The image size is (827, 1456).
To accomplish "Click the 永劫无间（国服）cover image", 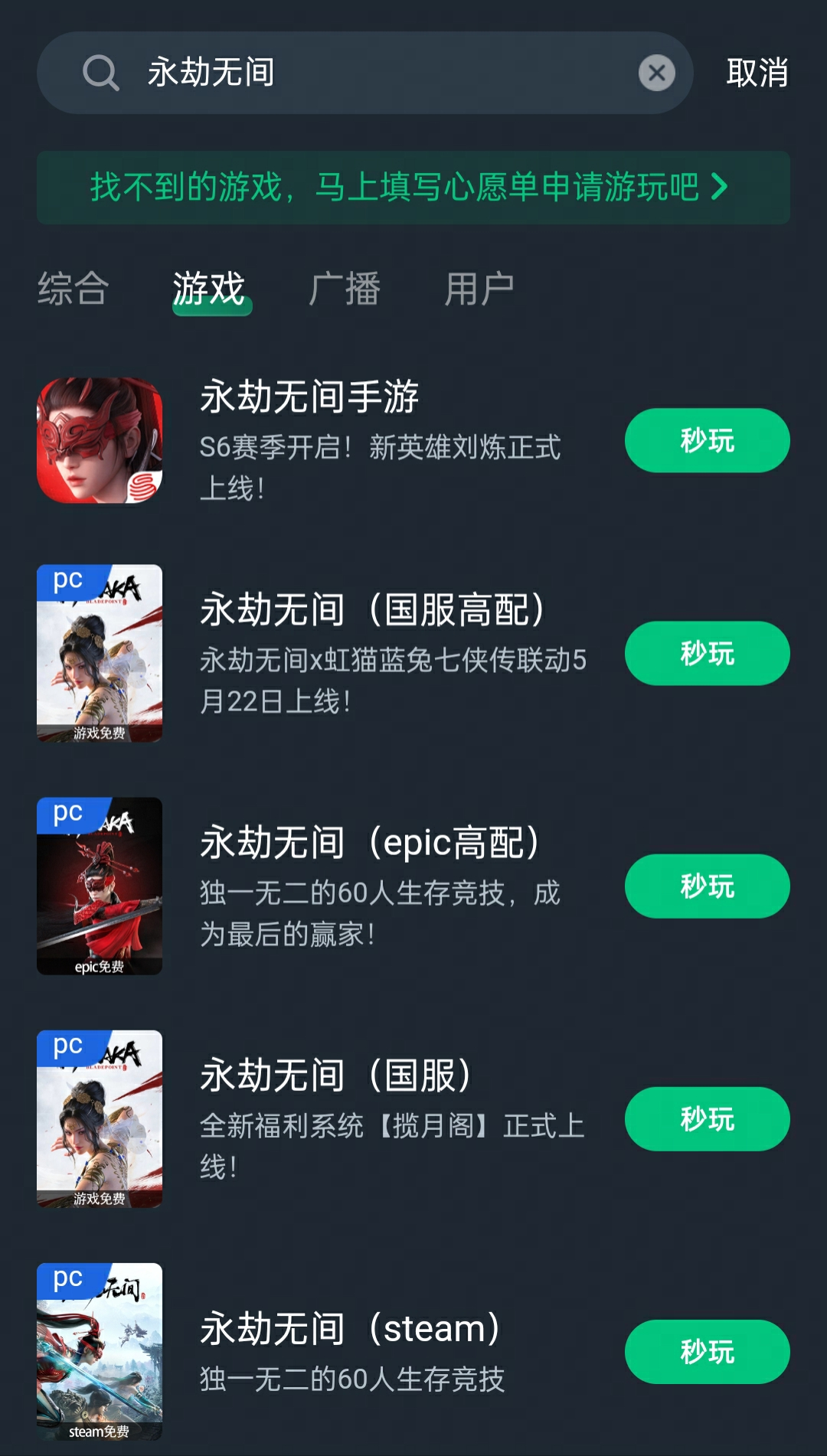I will pos(99,1119).
